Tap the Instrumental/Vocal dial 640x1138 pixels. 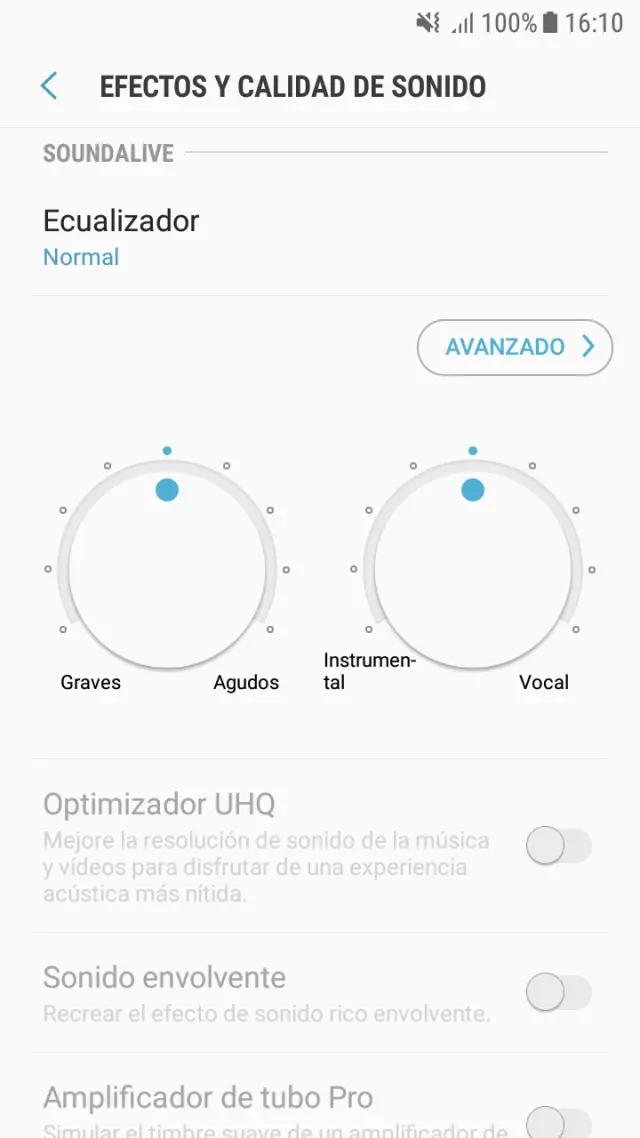[472, 567]
